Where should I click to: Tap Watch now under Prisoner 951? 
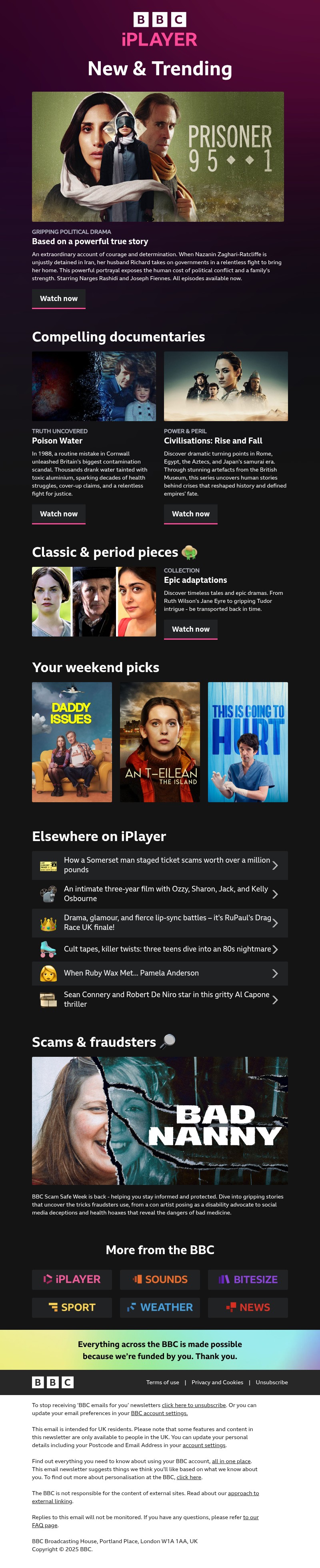point(58,298)
